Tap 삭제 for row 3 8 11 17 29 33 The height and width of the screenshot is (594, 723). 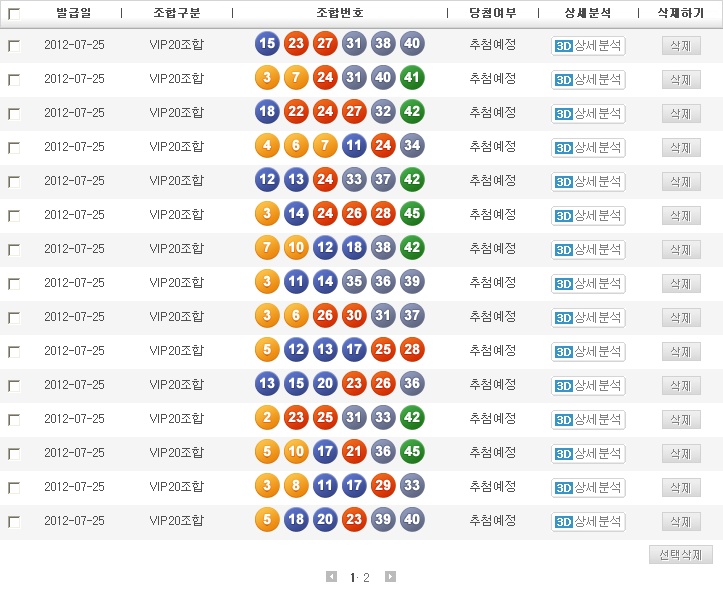coord(681,488)
